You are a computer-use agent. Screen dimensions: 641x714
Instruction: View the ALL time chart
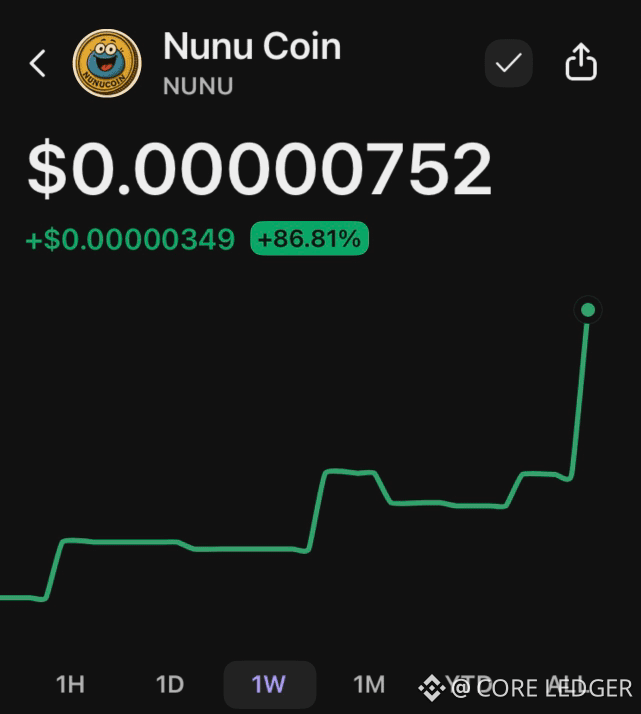click(x=566, y=685)
